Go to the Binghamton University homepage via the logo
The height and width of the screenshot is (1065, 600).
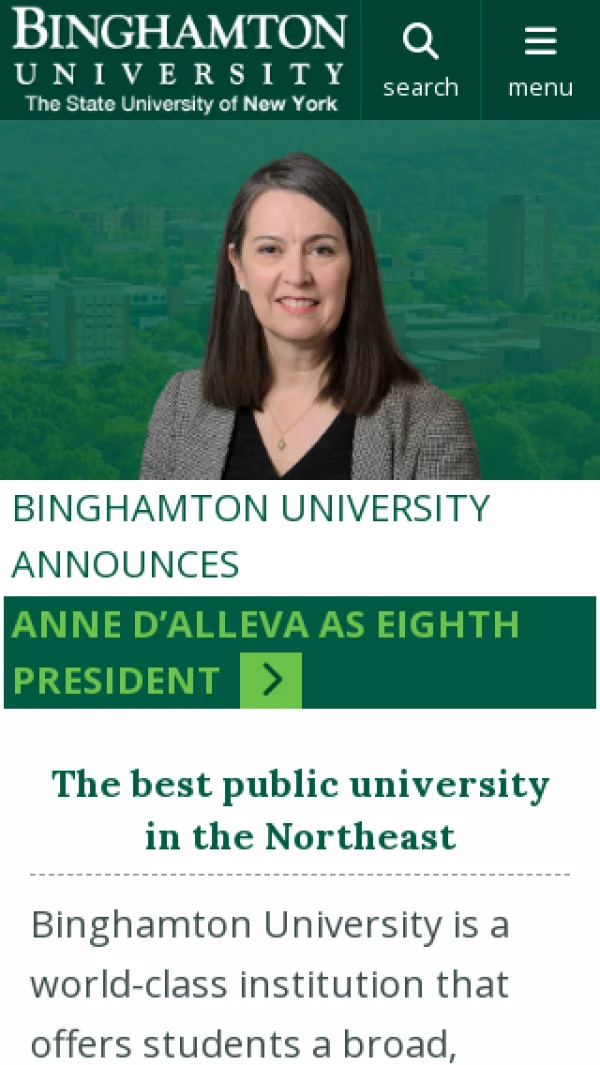[x=180, y=58]
